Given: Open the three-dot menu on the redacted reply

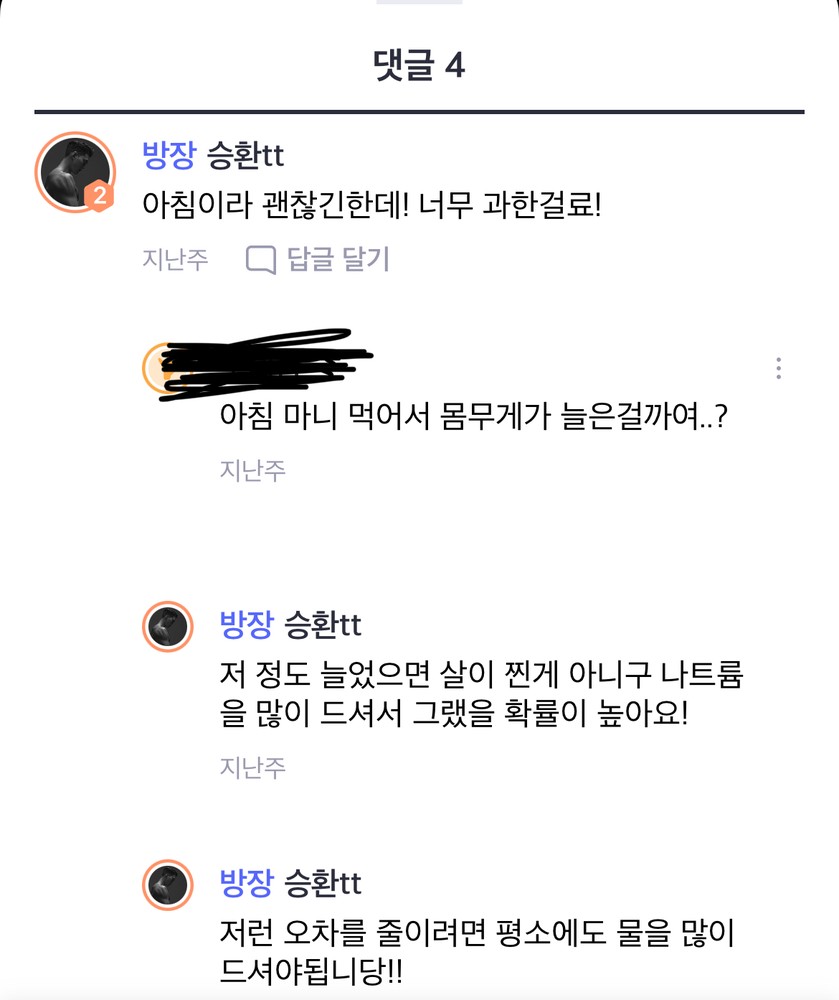Looking at the screenshot, I should pyautogui.click(x=778, y=368).
